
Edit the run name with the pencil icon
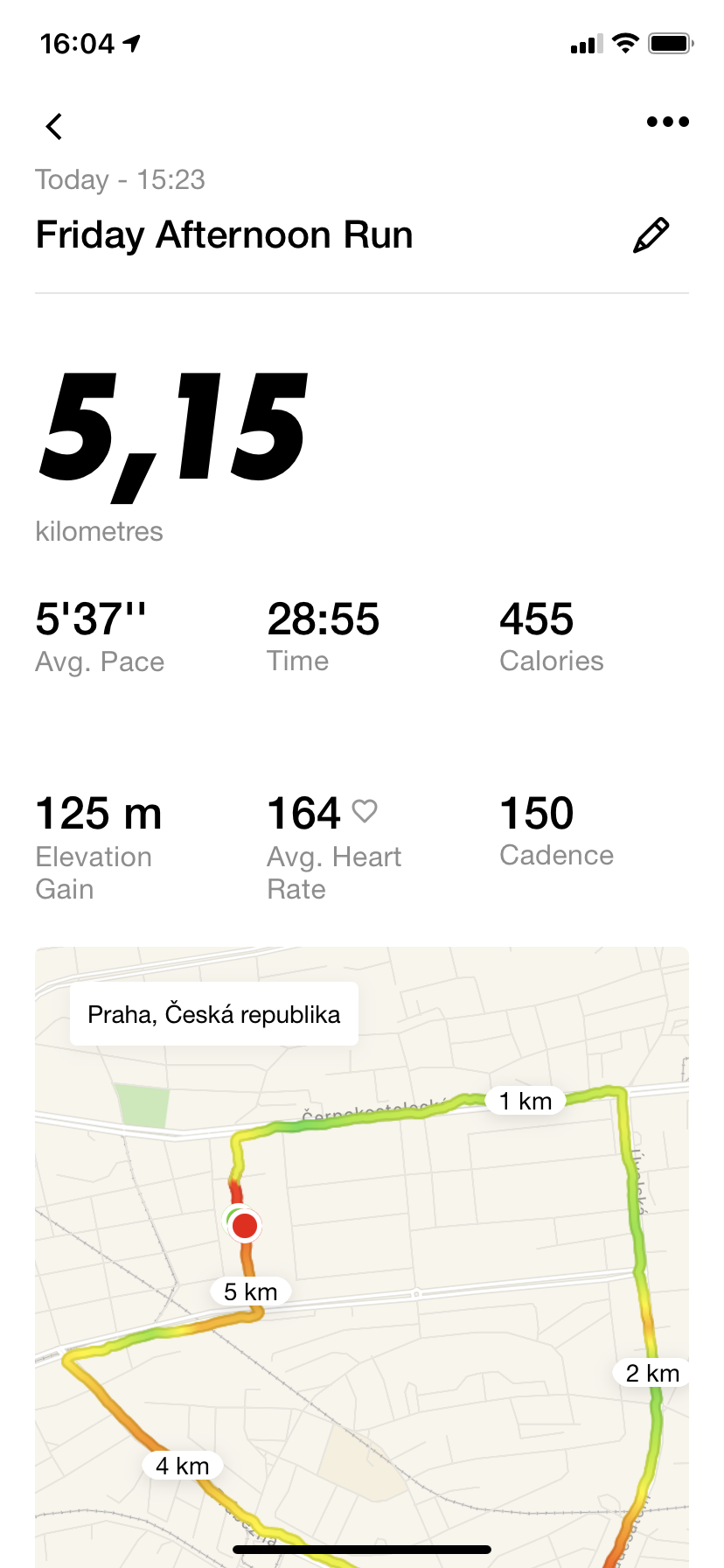point(651,235)
